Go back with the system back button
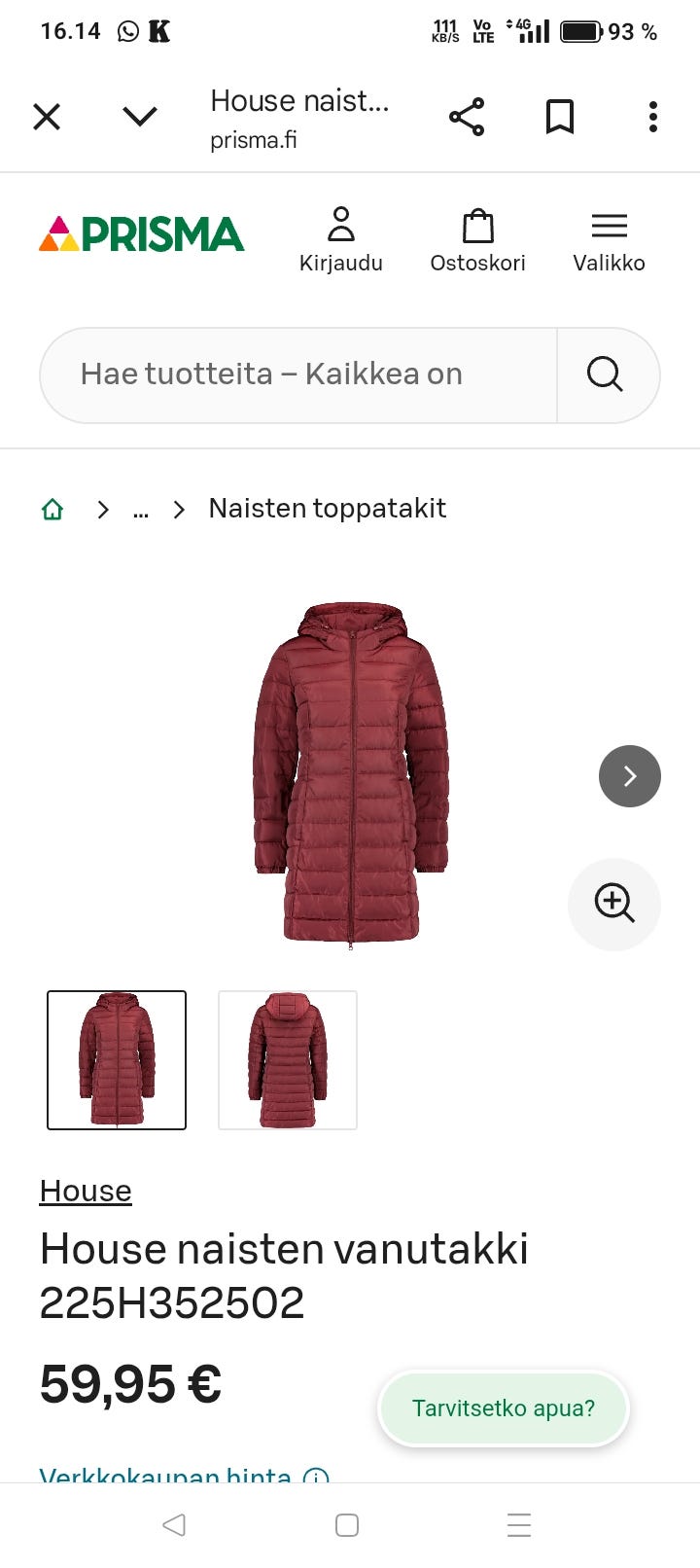The height and width of the screenshot is (1568, 700). click(x=174, y=1525)
